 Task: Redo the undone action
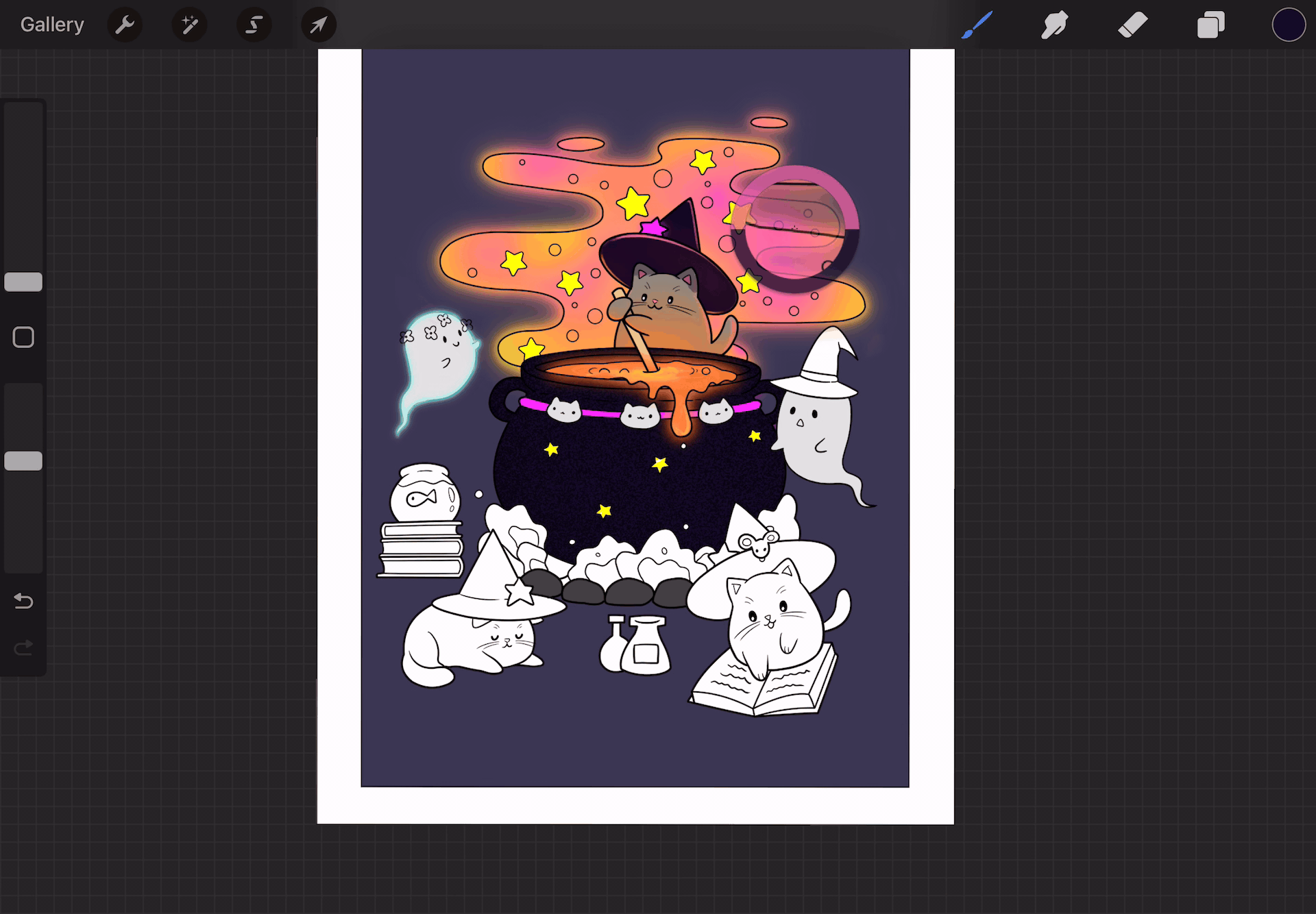(x=23, y=647)
